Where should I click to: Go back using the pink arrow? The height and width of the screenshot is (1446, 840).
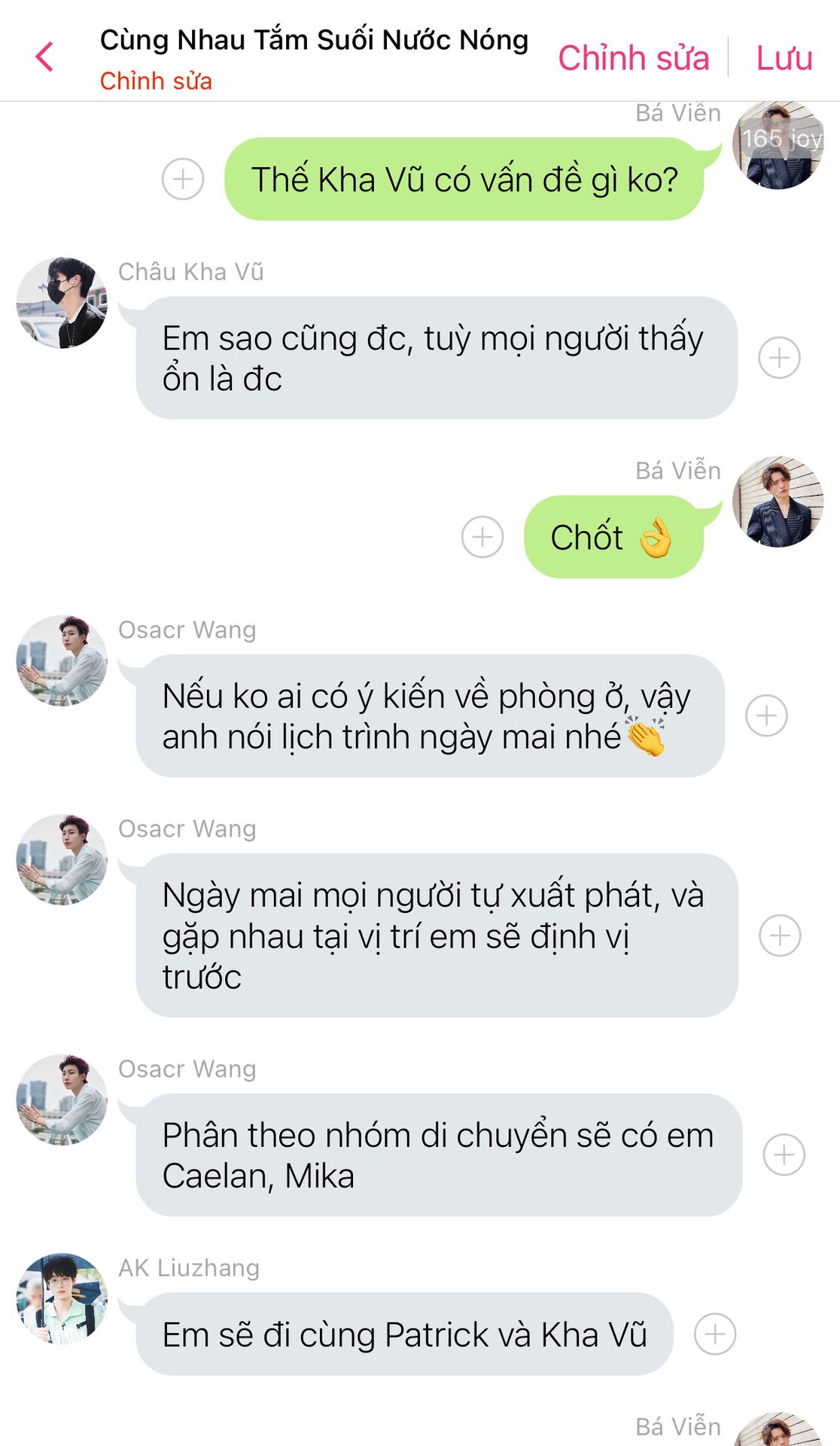[45, 57]
